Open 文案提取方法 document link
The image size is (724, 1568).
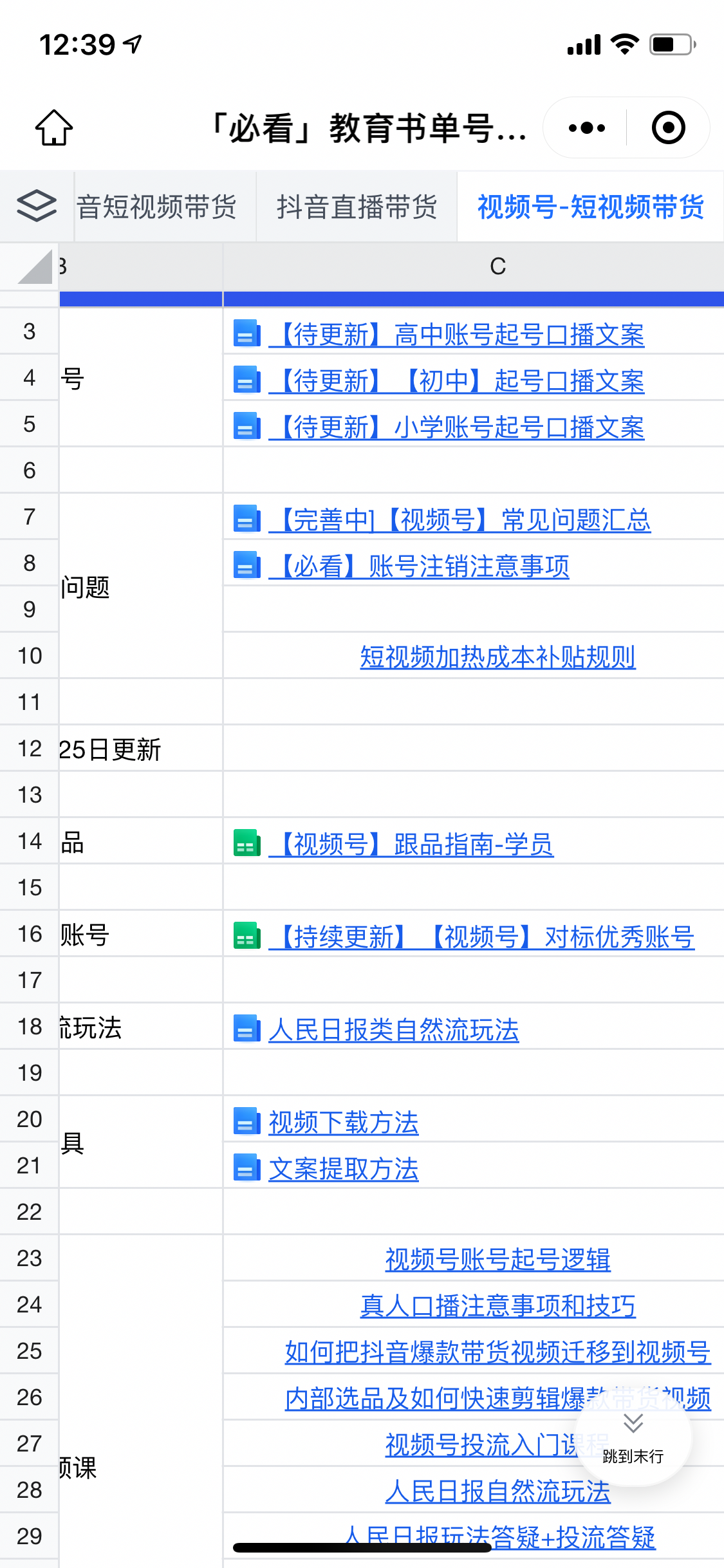pyautogui.click(x=344, y=1169)
